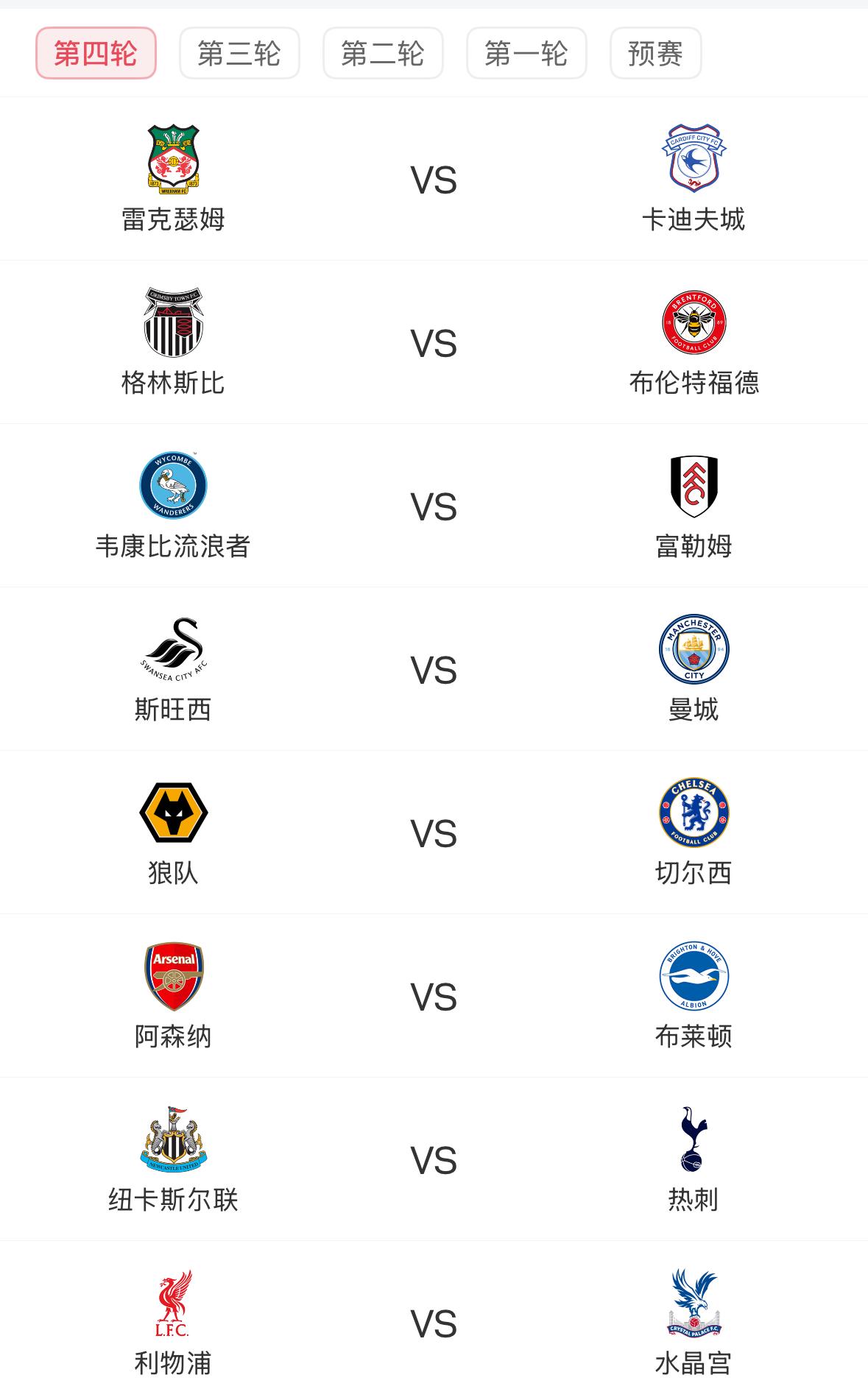Viewport: 868px width, 1400px height.
Task: View the 韦康比流浪者 vs 富勒姆 match
Action: (434, 506)
